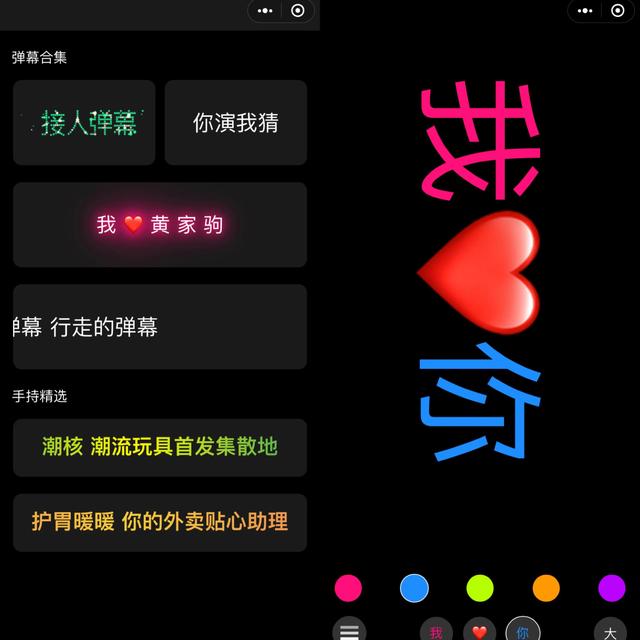Open the 接人弹幕 card
The image size is (640, 640).
pos(84,123)
